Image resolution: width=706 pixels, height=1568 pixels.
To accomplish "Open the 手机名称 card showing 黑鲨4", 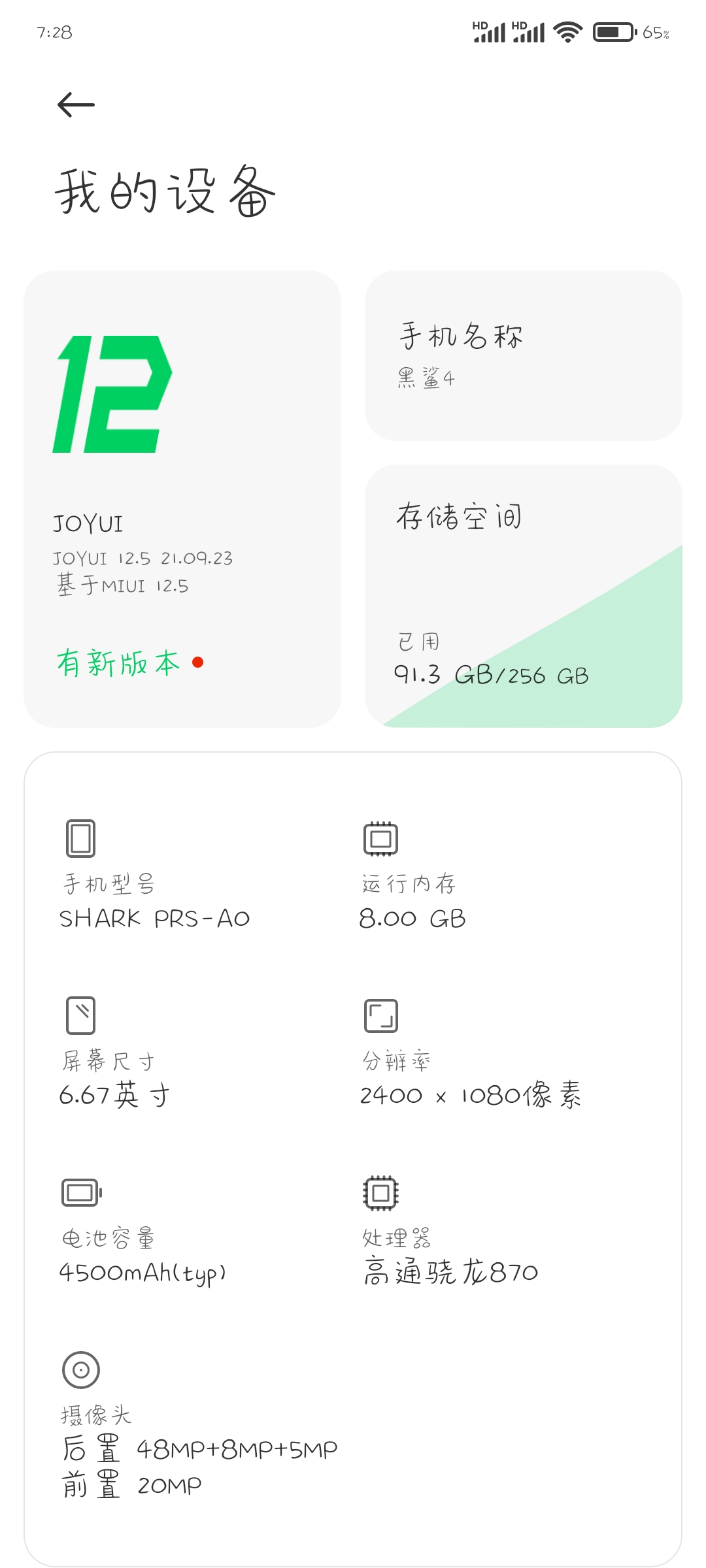I will click(x=524, y=356).
